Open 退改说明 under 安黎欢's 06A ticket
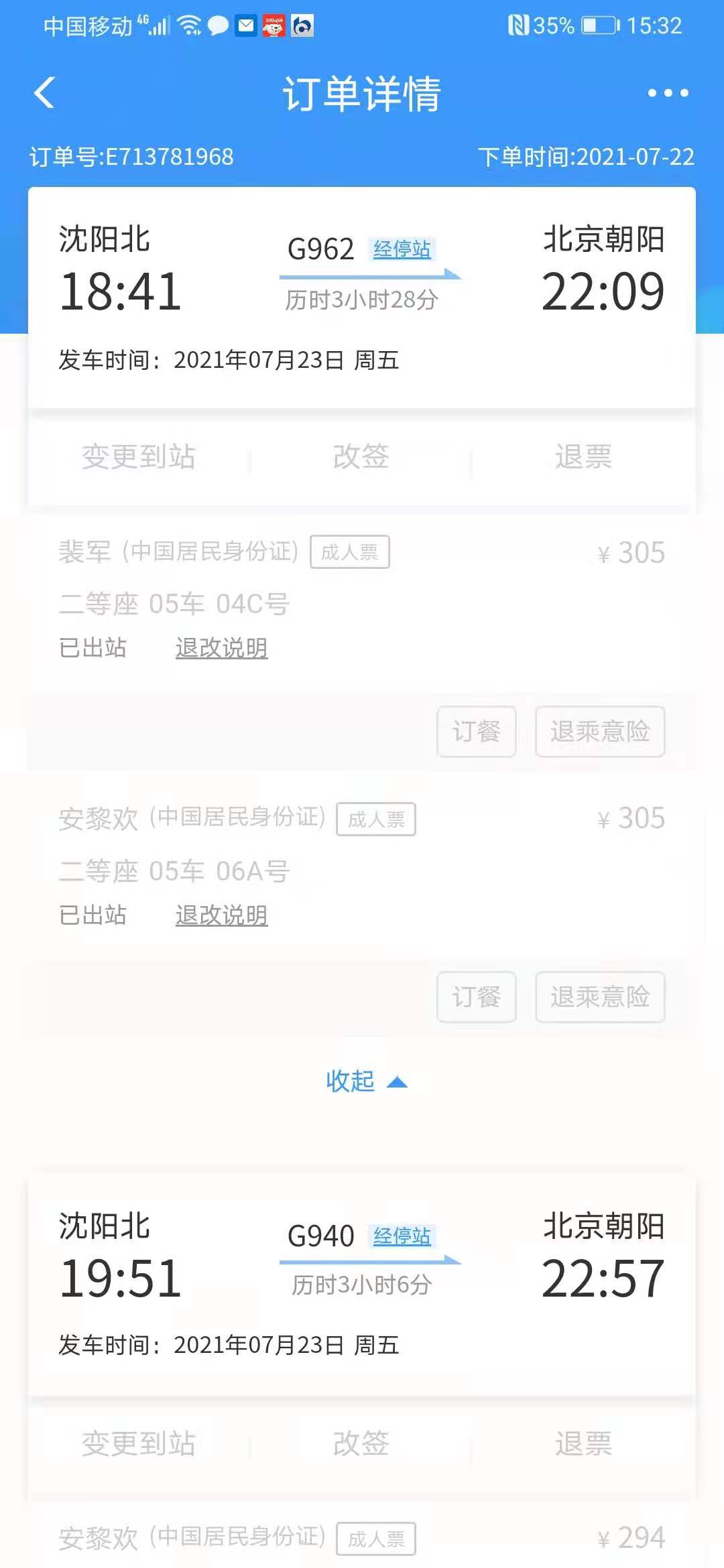Viewport: 724px width, 1568px height. 221,915
